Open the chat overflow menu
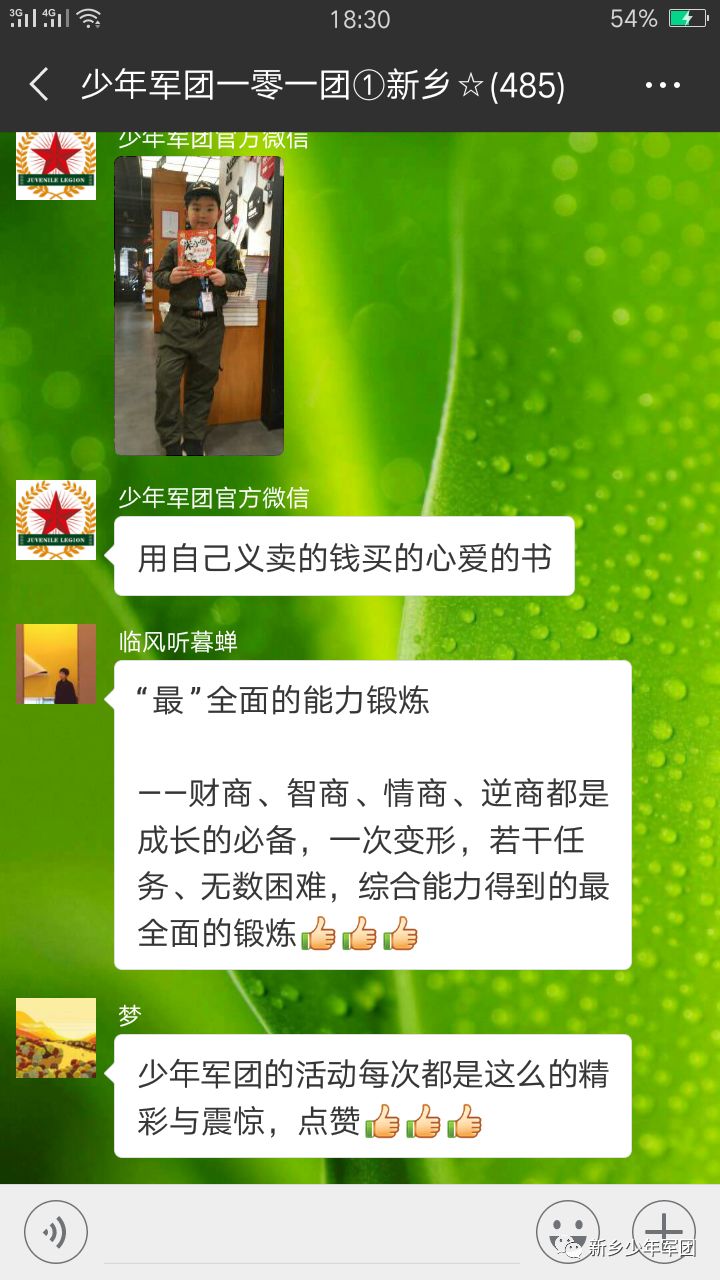Image resolution: width=720 pixels, height=1280 pixels. 662,86
